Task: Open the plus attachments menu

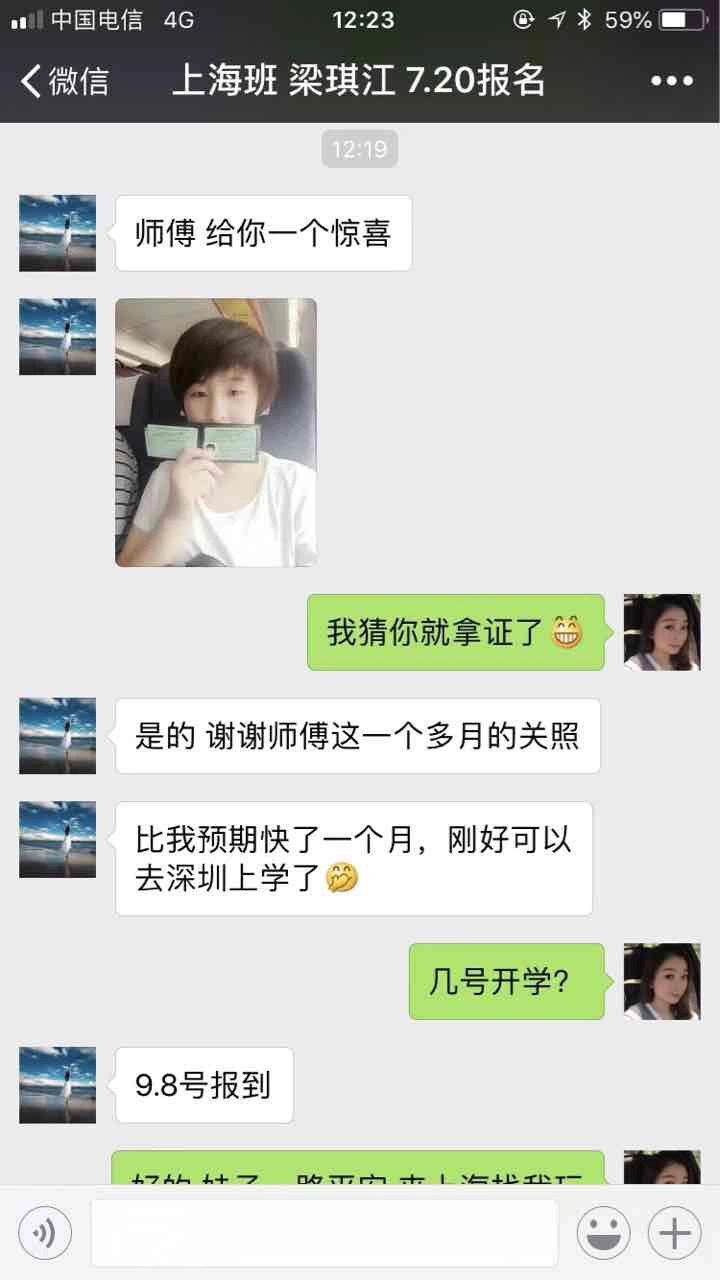Action: (x=675, y=1233)
